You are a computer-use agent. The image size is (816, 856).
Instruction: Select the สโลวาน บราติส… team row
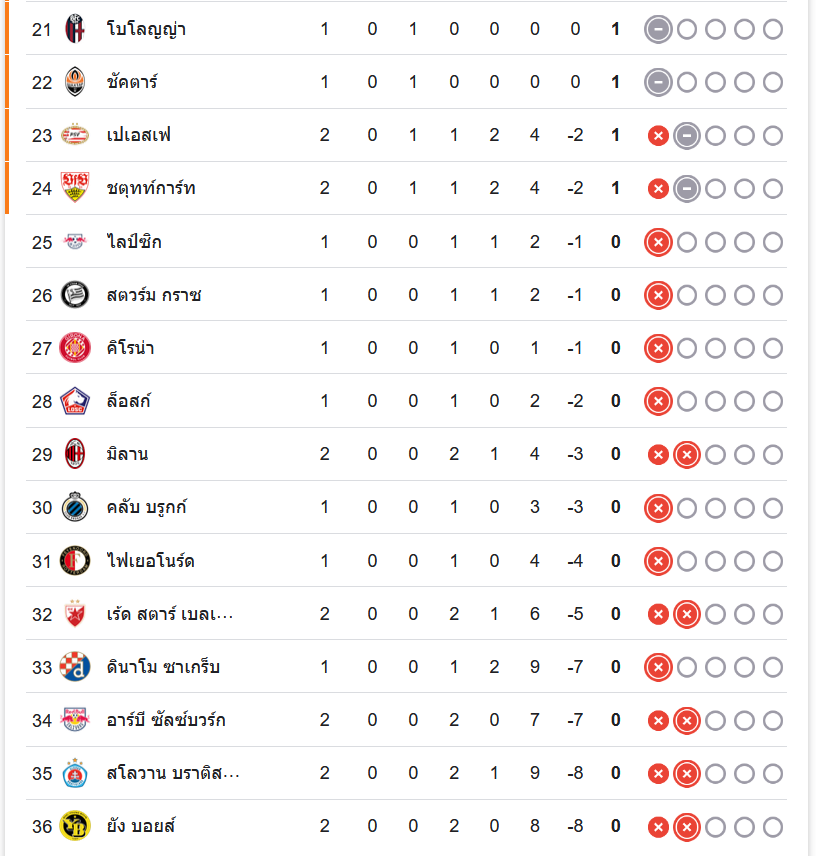172,773
